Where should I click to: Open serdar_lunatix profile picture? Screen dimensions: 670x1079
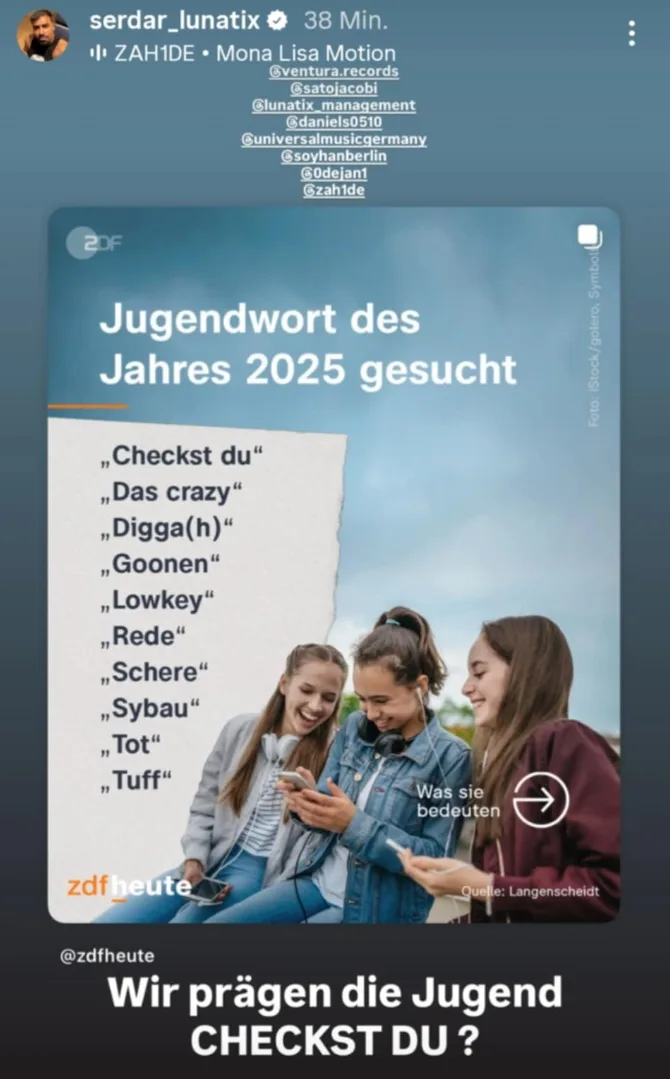tap(43, 35)
